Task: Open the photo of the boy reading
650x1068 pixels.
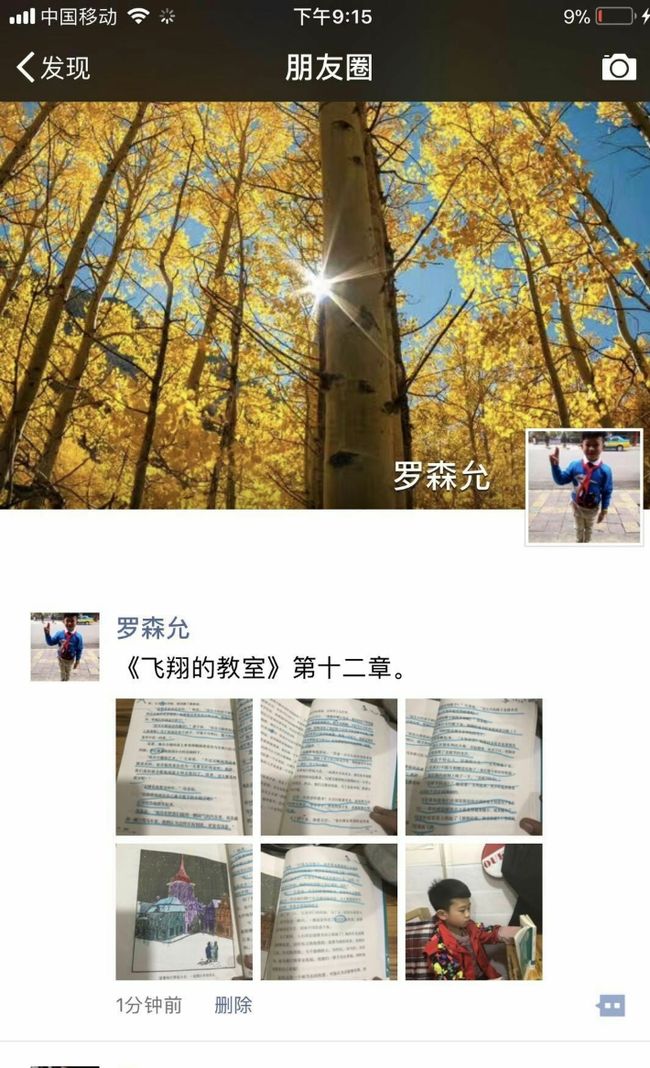Action: tap(474, 912)
